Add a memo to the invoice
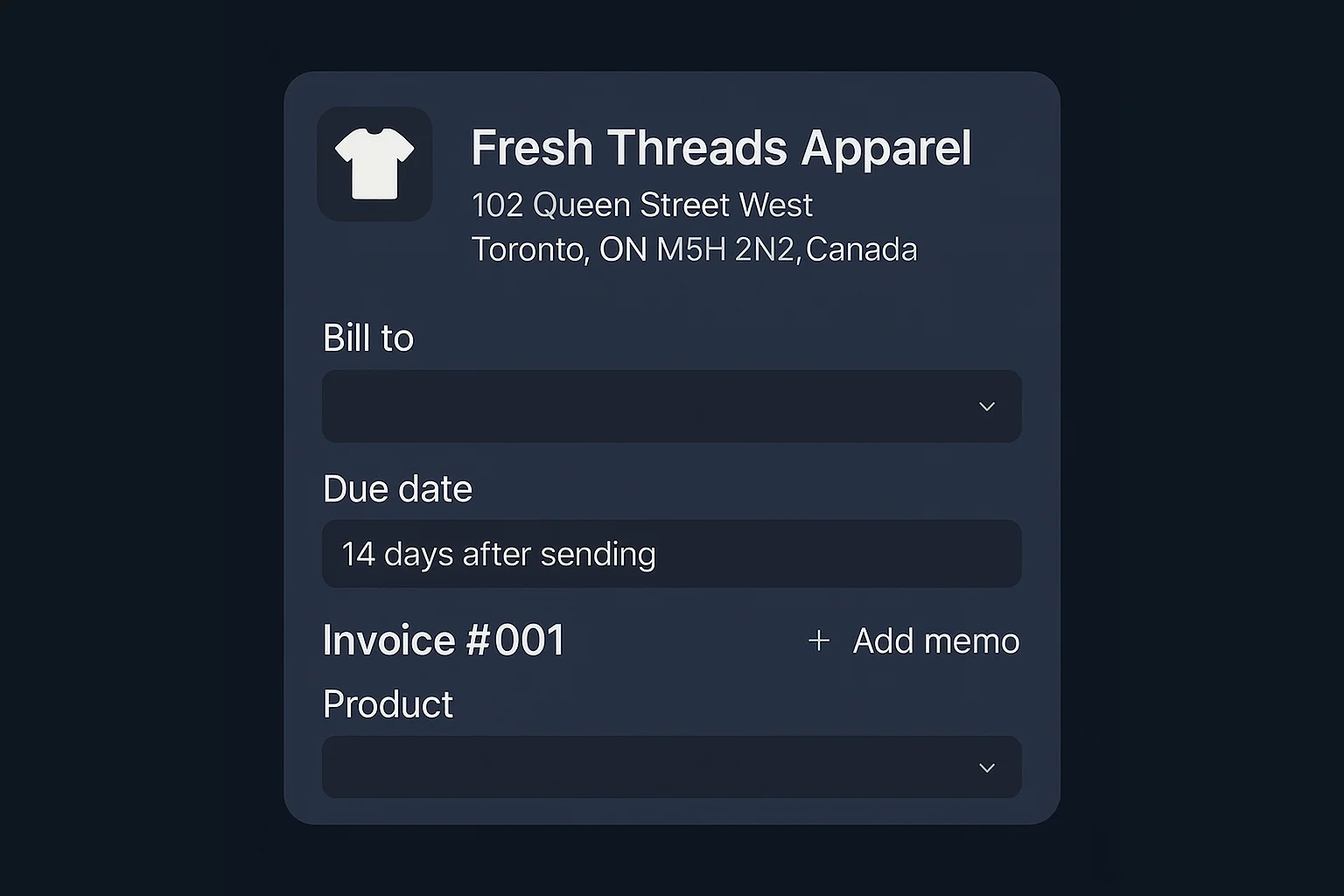The height and width of the screenshot is (896, 1344). [913, 641]
